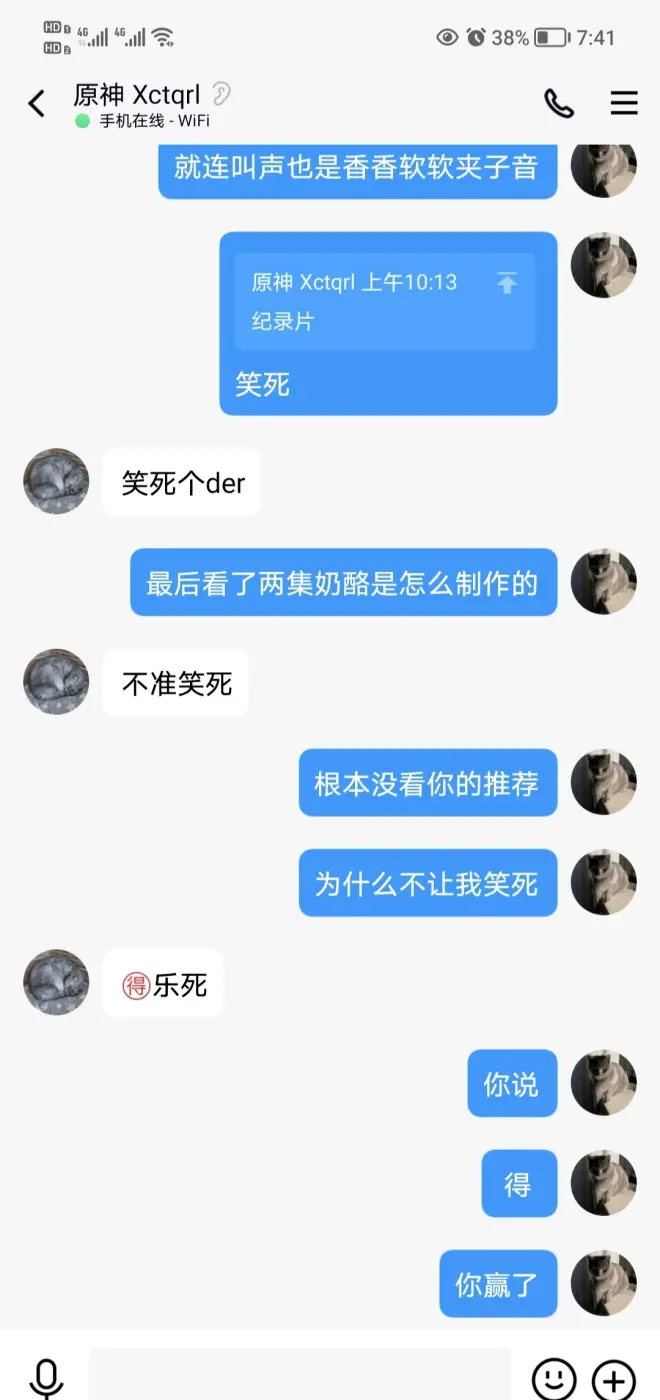660x1400 pixels.
Task: Open the chat settings menu
Action: pos(624,103)
